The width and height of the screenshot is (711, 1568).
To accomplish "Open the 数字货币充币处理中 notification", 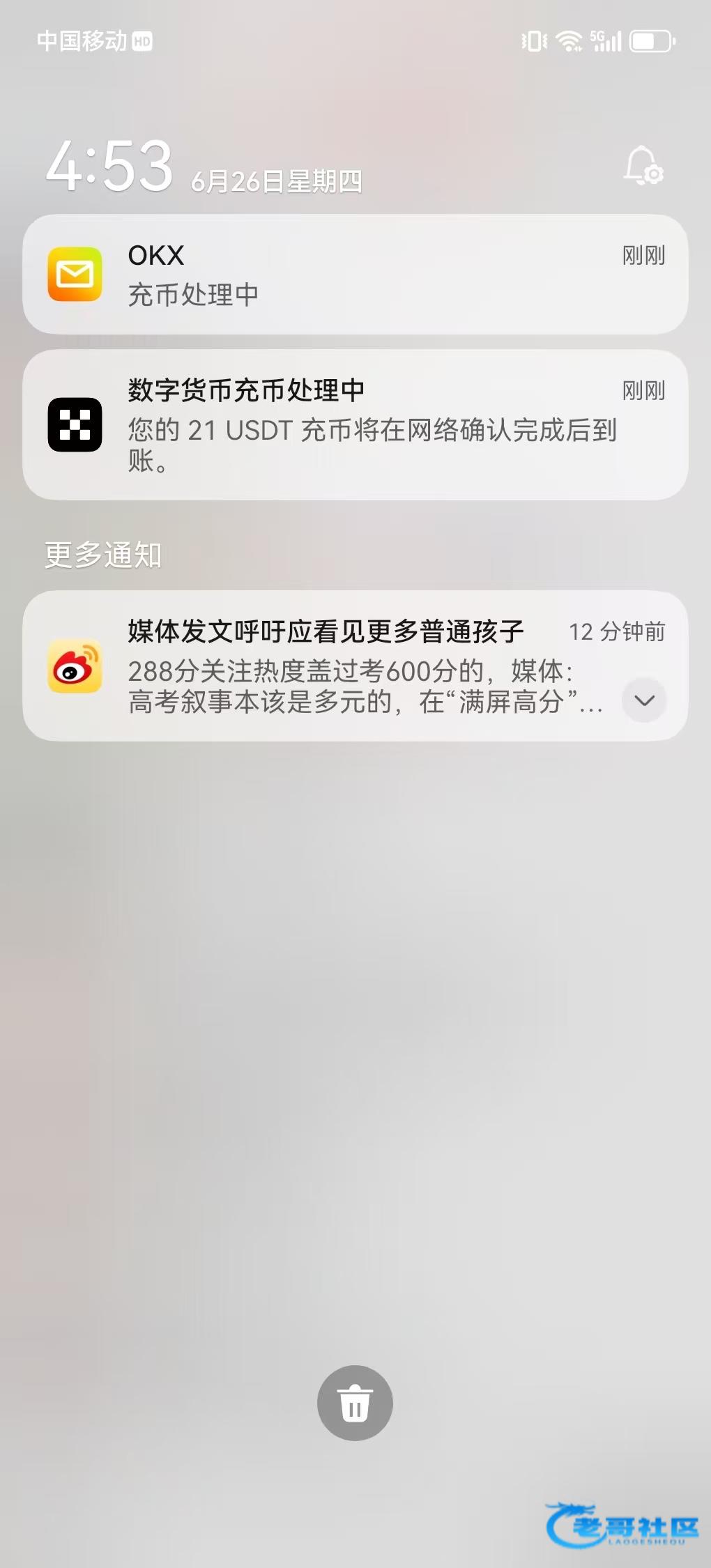I will point(355,424).
